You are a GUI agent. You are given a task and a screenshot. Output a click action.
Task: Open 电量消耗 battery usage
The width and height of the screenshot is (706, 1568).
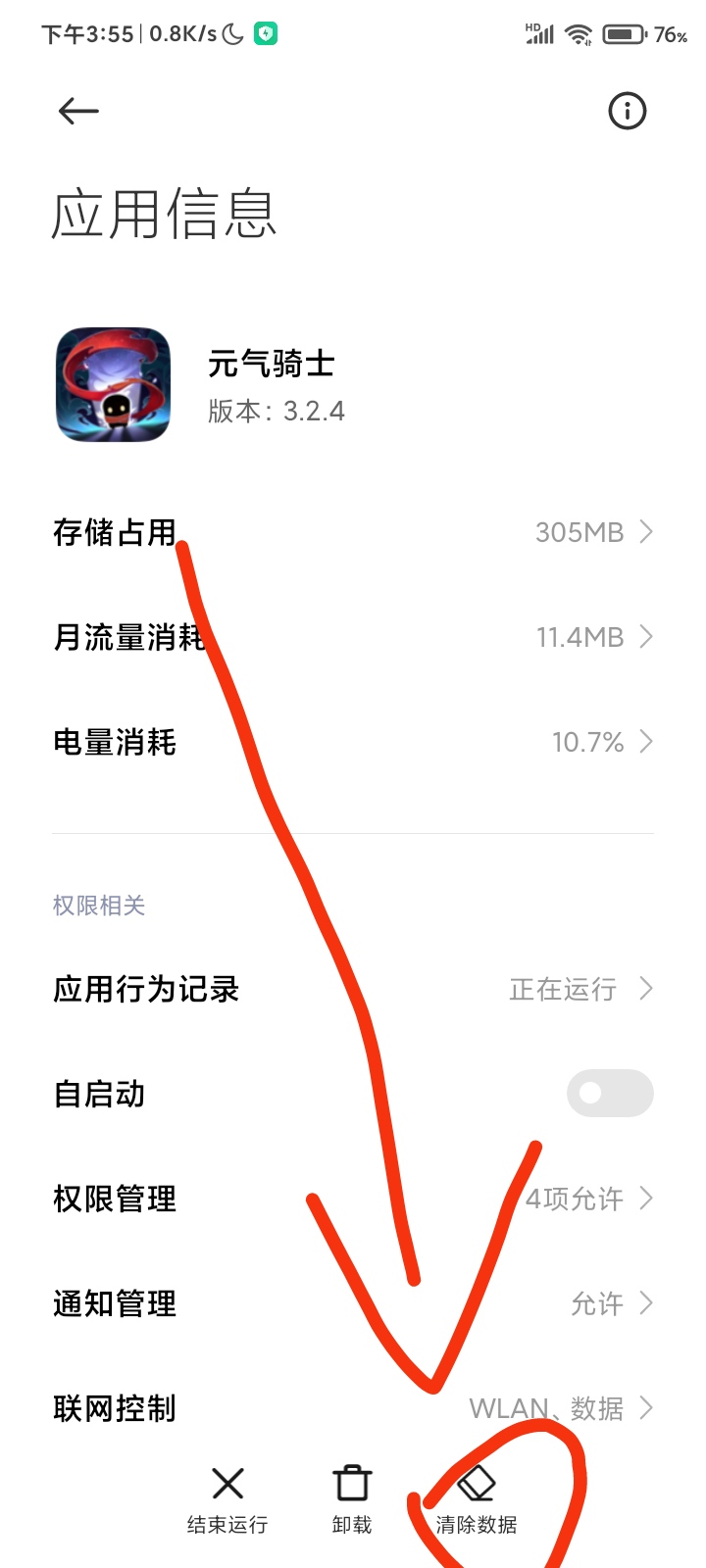[x=353, y=742]
